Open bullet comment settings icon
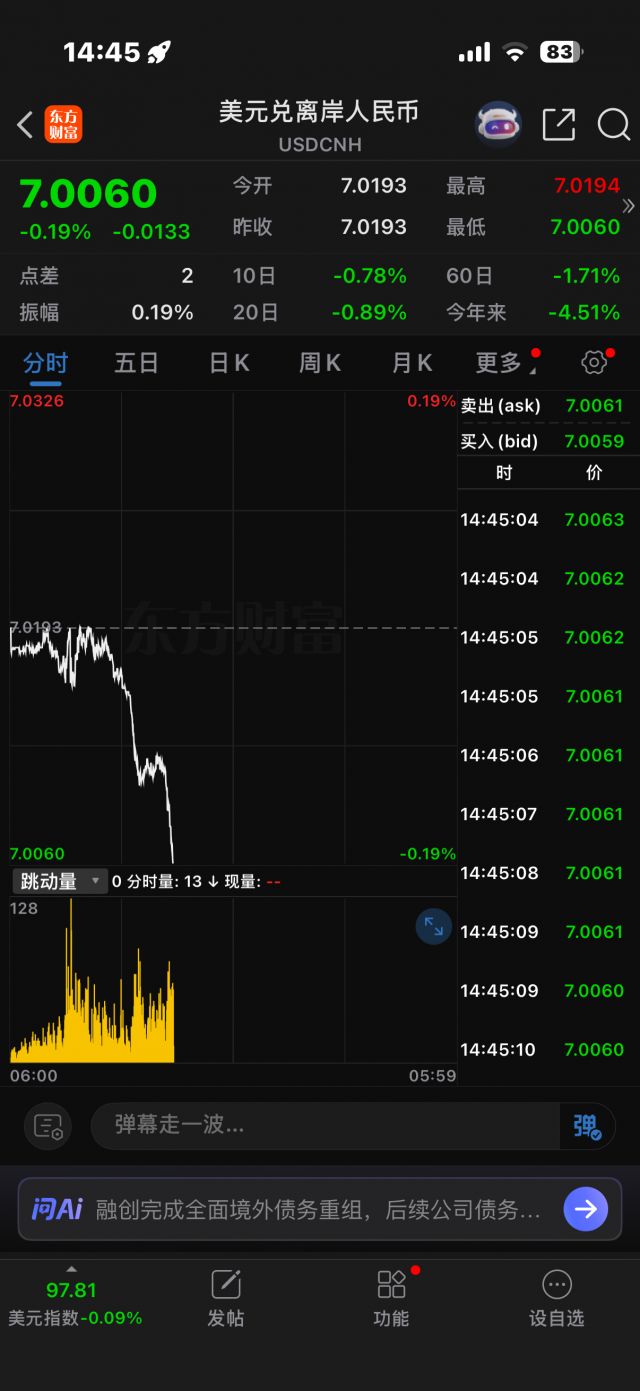Screen dimensions: 640x1391 coord(48,1126)
